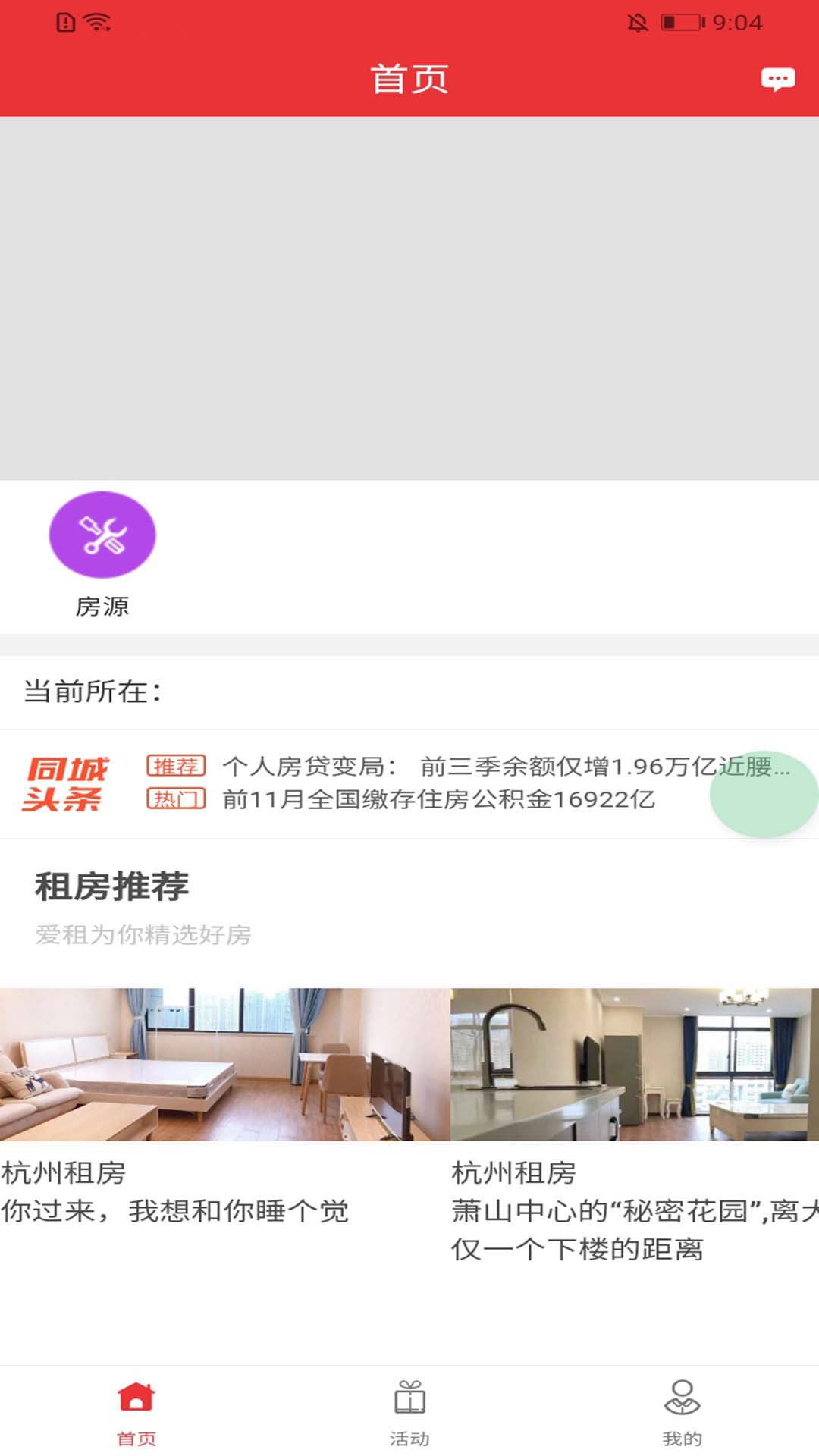The width and height of the screenshot is (819, 1456).
Task: Tap the green floating circle button
Action: [764, 794]
